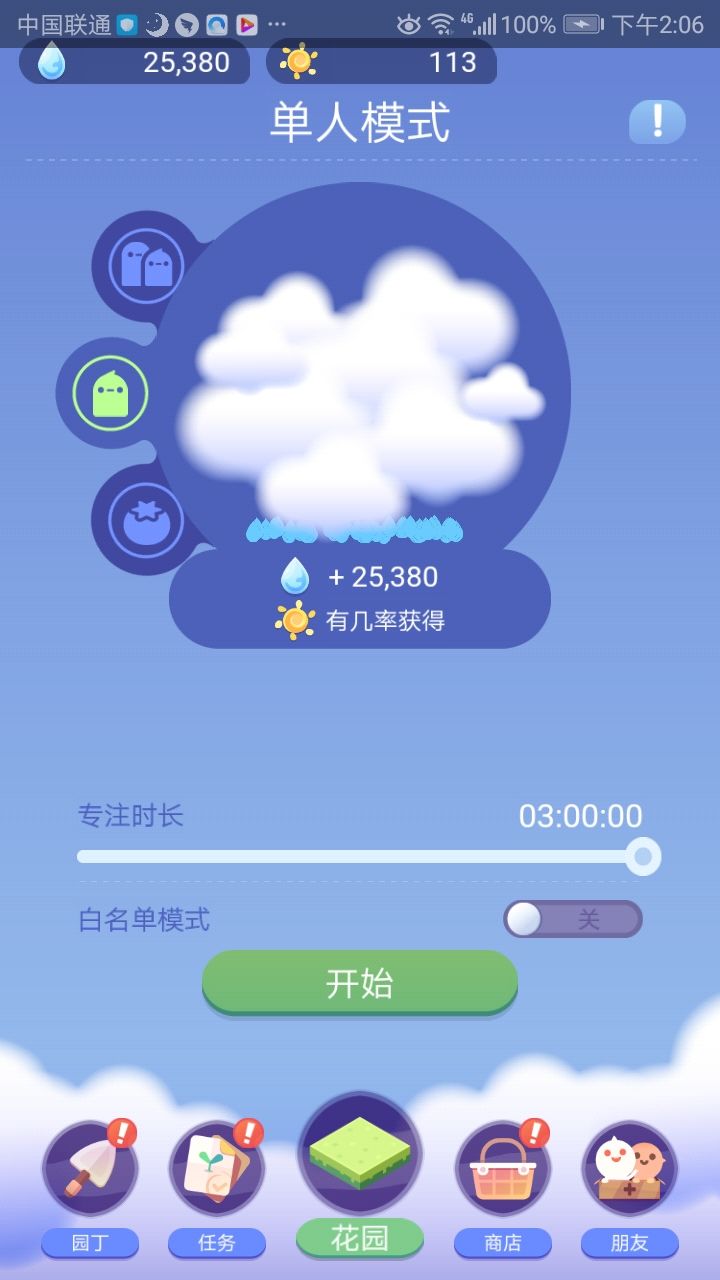Toggle the 白名单模式 whitelist switch
The width and height of the screenshot is (720, 1280).
[x=572, y=919]
